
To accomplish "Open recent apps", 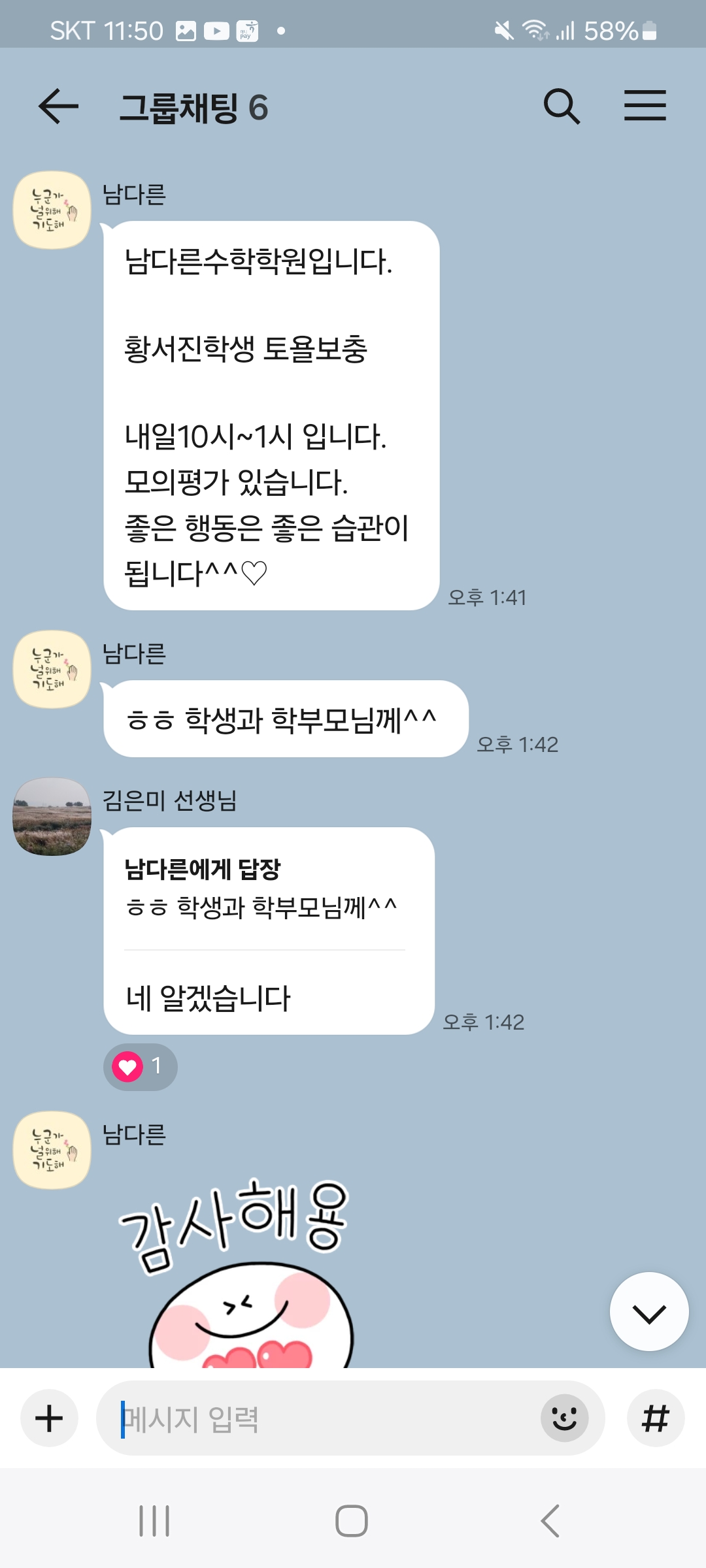I will (154, 1520).
